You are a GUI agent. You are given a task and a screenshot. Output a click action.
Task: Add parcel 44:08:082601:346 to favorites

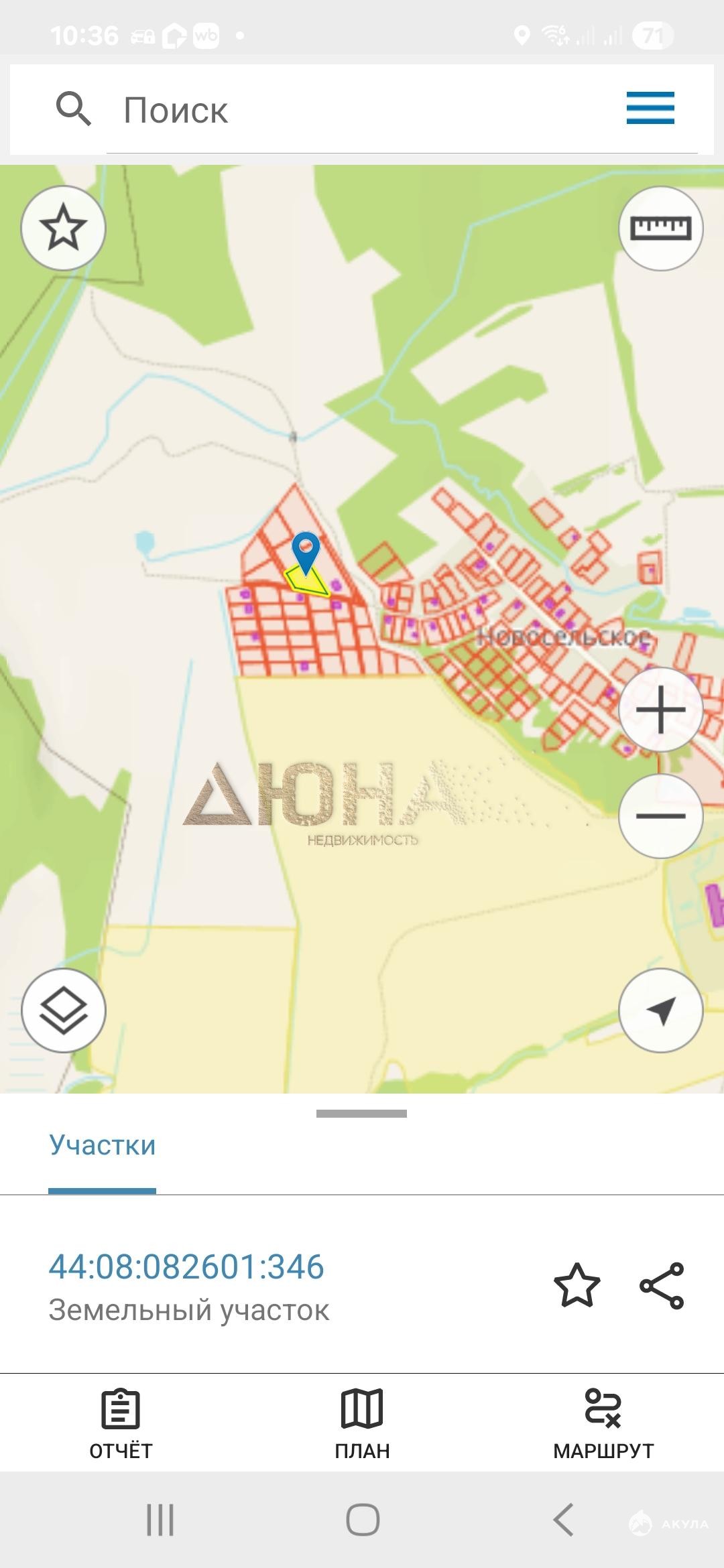pyautogui.click(x=577, y=1285)
